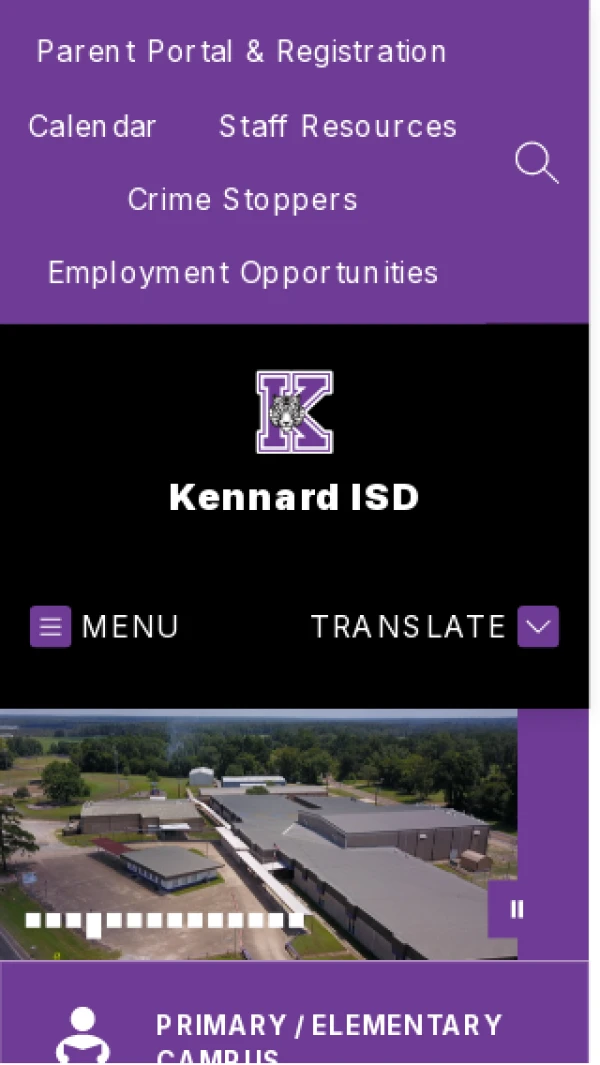Expand the Translate dropdown
This screenshot has height=1065, width=600.
point(537,627)
